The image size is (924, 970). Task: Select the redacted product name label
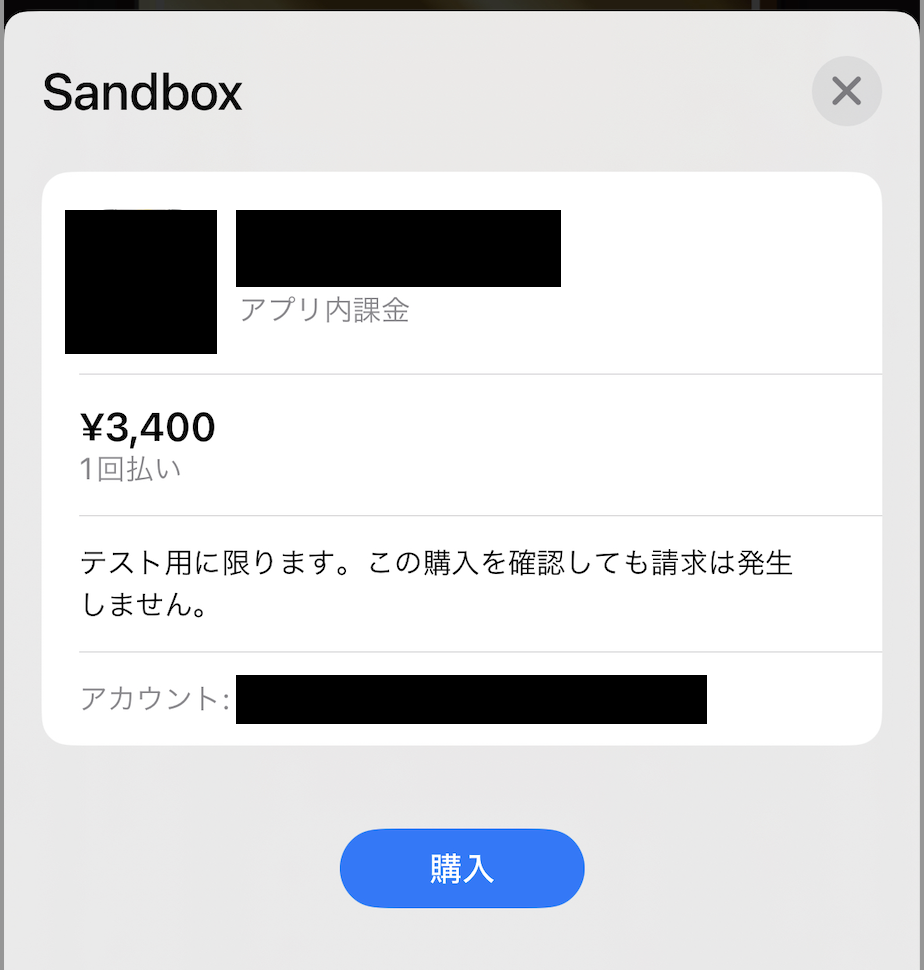point(398,248)
